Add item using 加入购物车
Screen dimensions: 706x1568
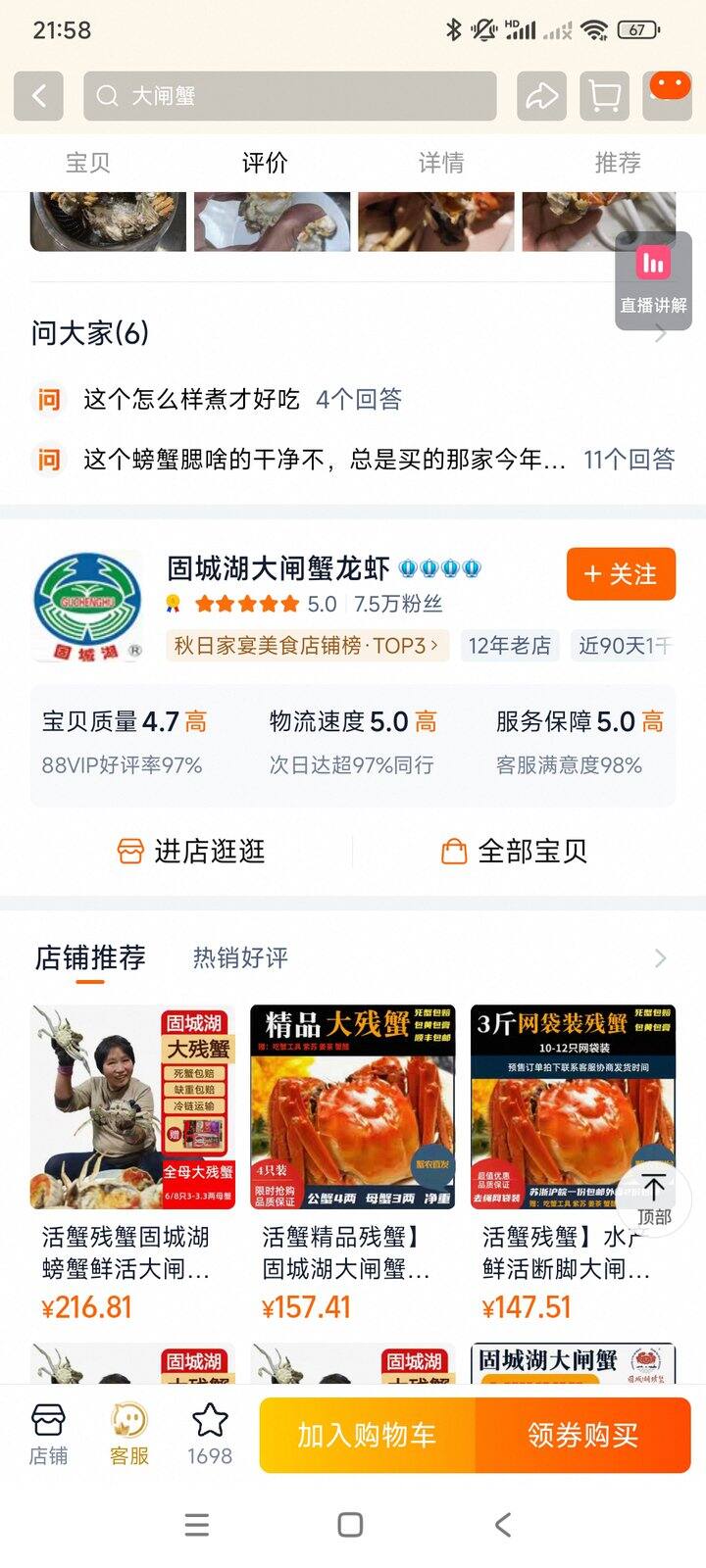coord(367,1436)
